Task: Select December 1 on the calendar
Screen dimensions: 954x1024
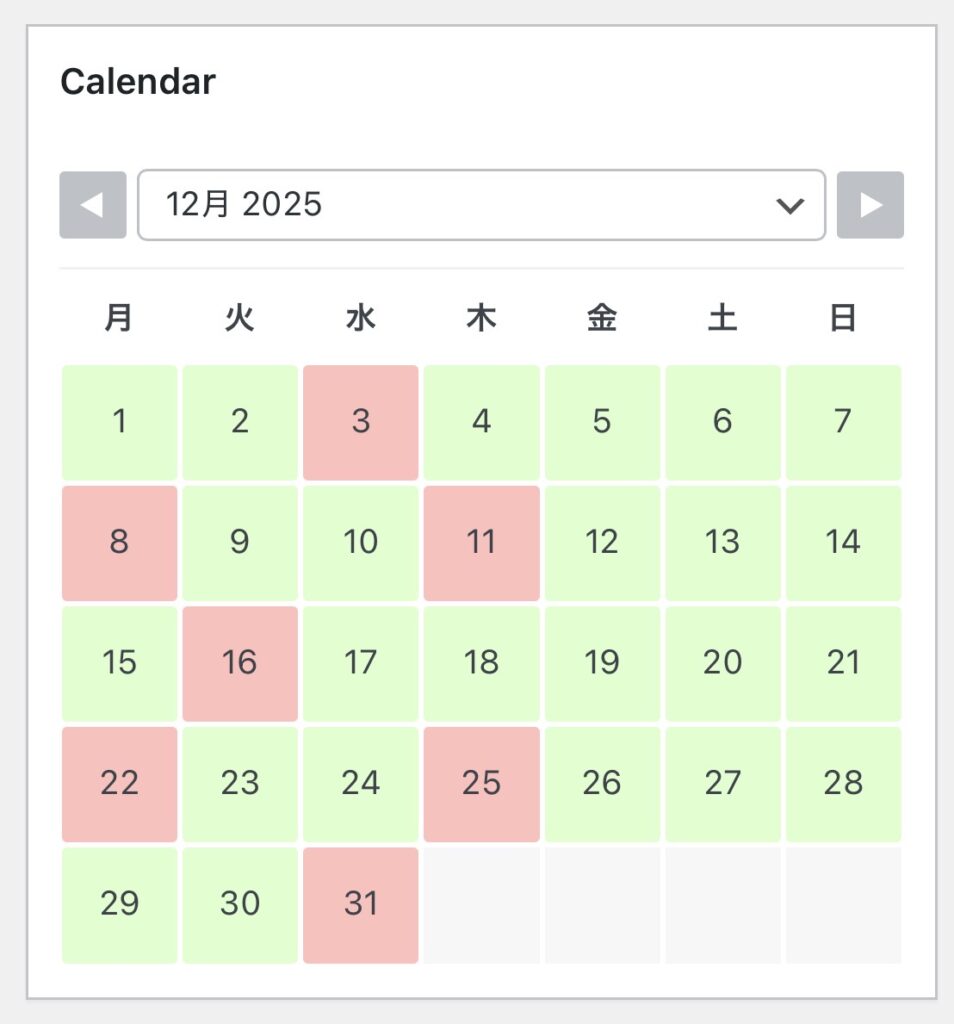Action: coord(120,422)
